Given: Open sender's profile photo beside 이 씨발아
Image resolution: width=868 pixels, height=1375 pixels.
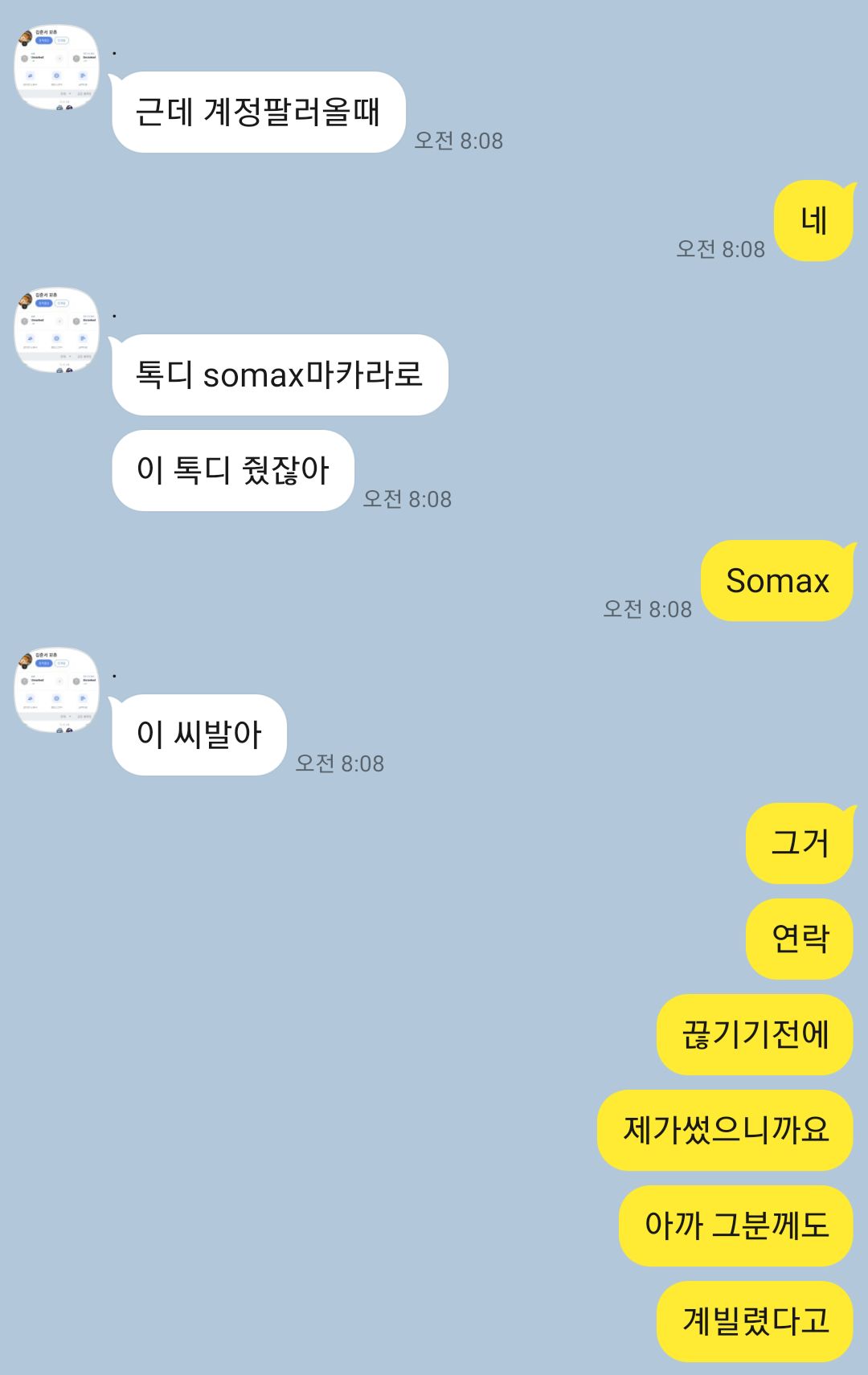Looking at the screenshot, I should 57,690.
